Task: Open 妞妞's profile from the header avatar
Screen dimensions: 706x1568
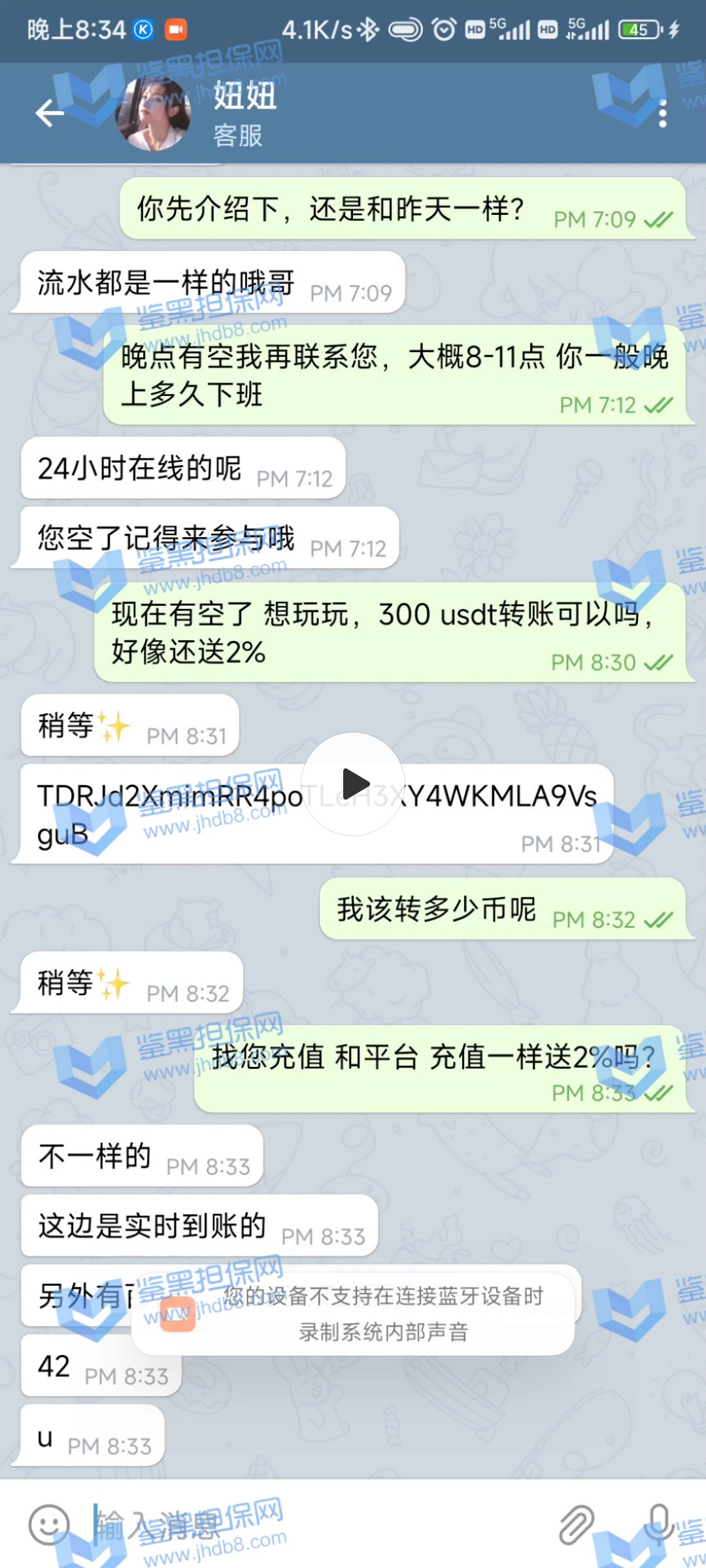Action: pos(154,114)
